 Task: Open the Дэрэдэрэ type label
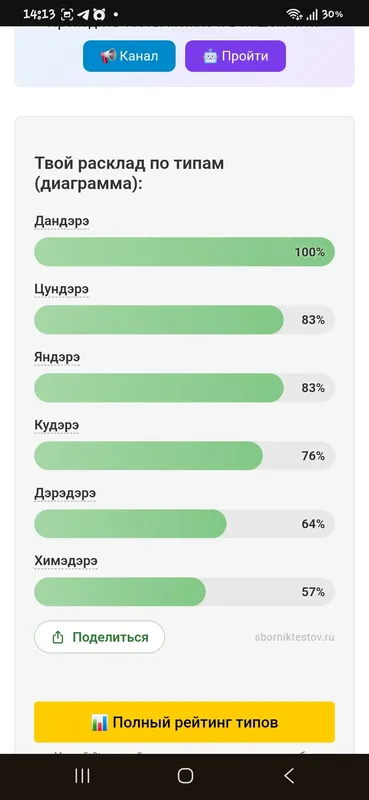pyautogui.click(x=65, y=493)
